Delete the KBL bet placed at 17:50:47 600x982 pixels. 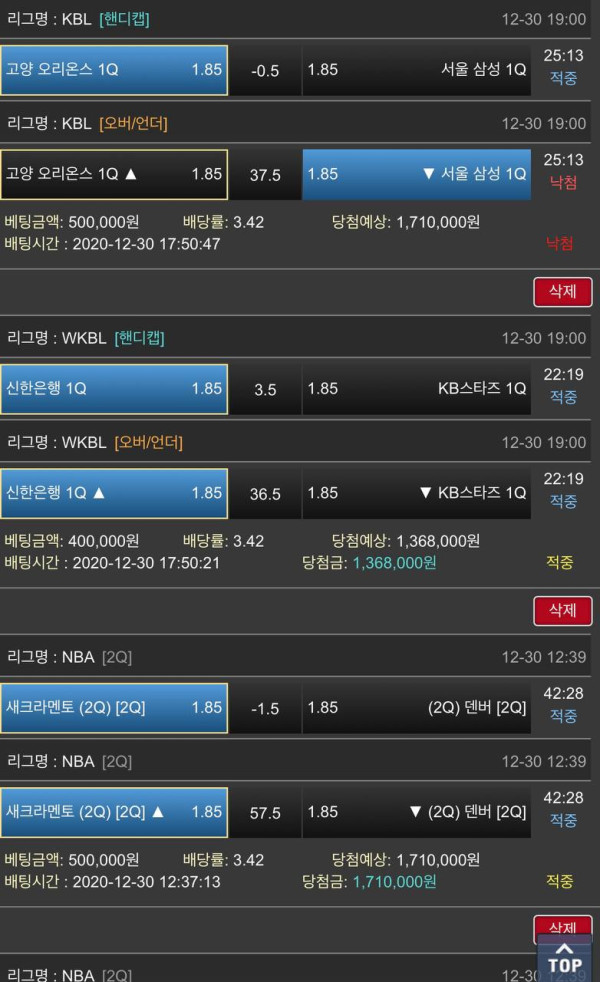tap(562, 291)
